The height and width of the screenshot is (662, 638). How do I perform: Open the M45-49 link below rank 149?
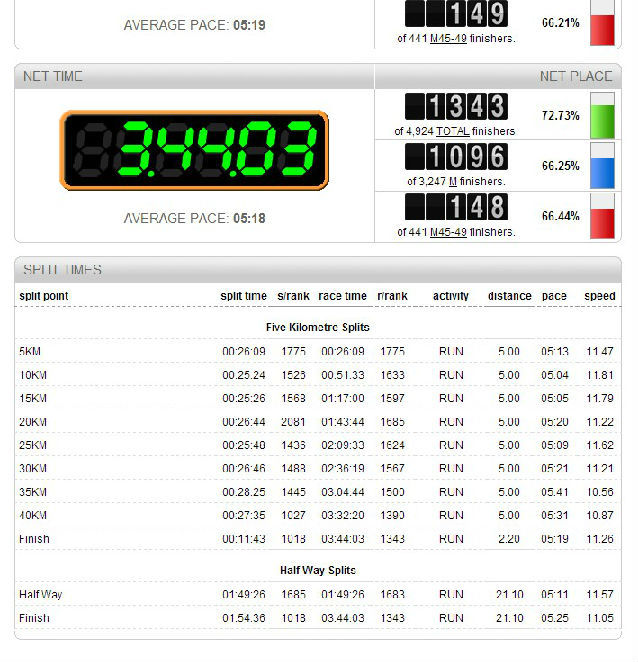tap(448, 39)
